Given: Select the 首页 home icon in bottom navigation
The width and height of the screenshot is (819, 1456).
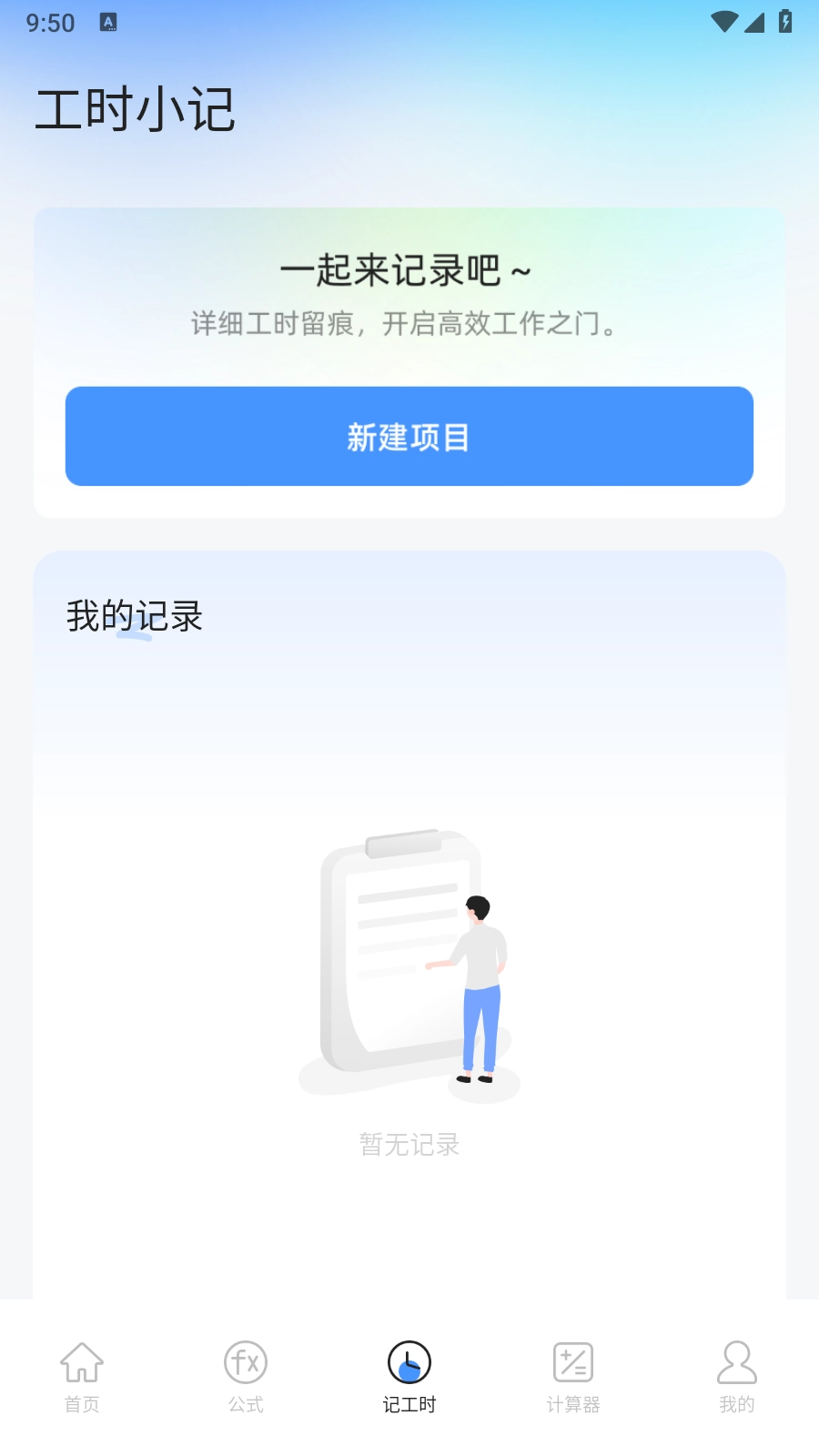Looking at the screenshot, I should [82, 1365].
